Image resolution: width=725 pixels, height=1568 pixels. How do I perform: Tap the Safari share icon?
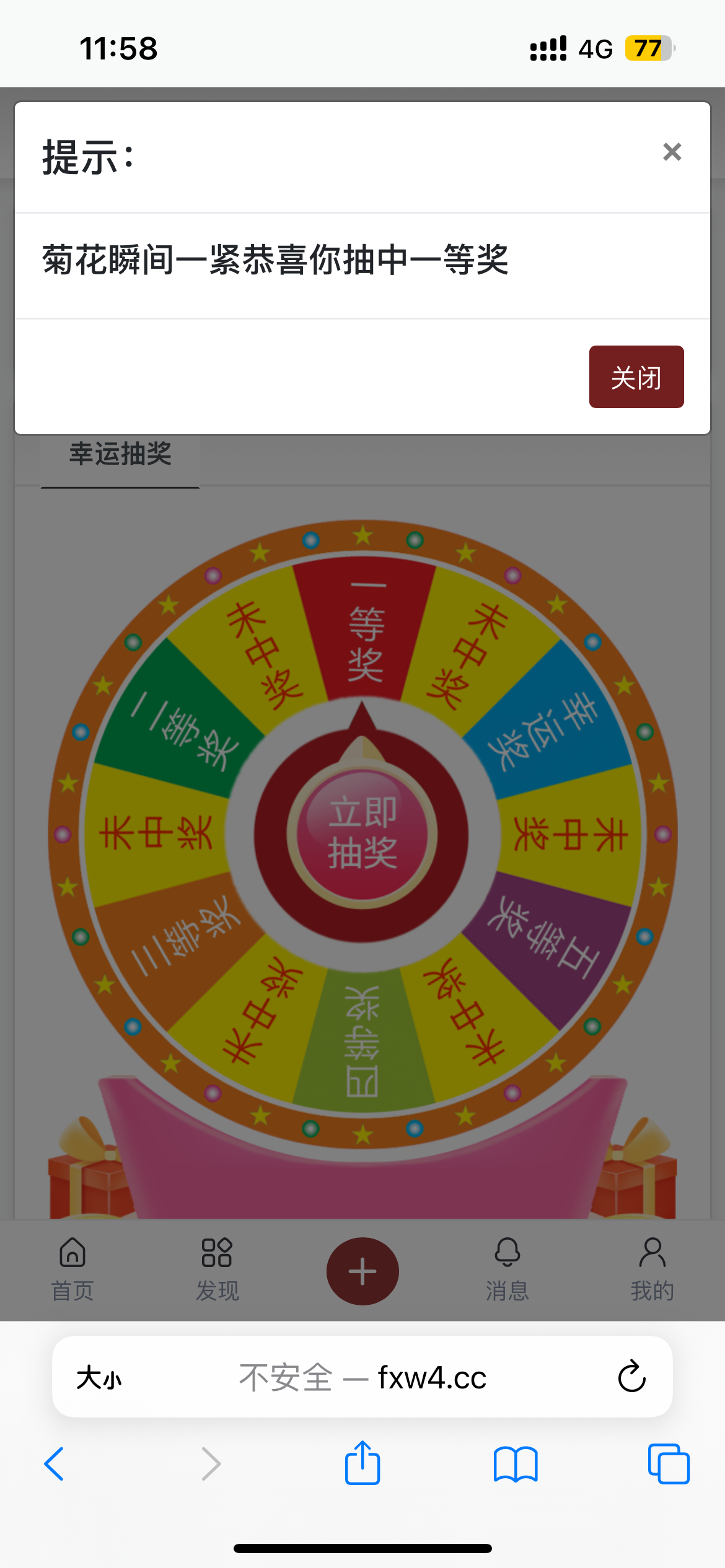click(x=362, y=1464)
